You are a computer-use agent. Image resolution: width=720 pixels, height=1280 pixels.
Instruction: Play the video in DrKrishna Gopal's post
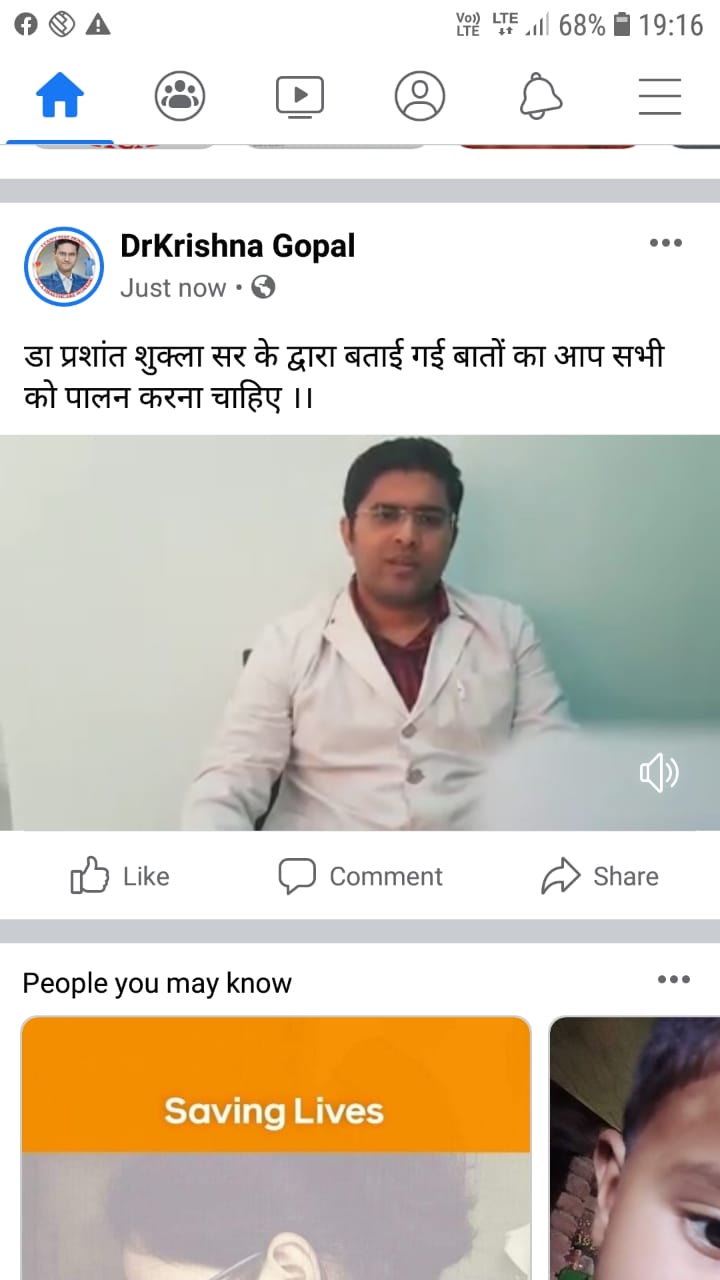pyautogui.click(x=360, y=632)
